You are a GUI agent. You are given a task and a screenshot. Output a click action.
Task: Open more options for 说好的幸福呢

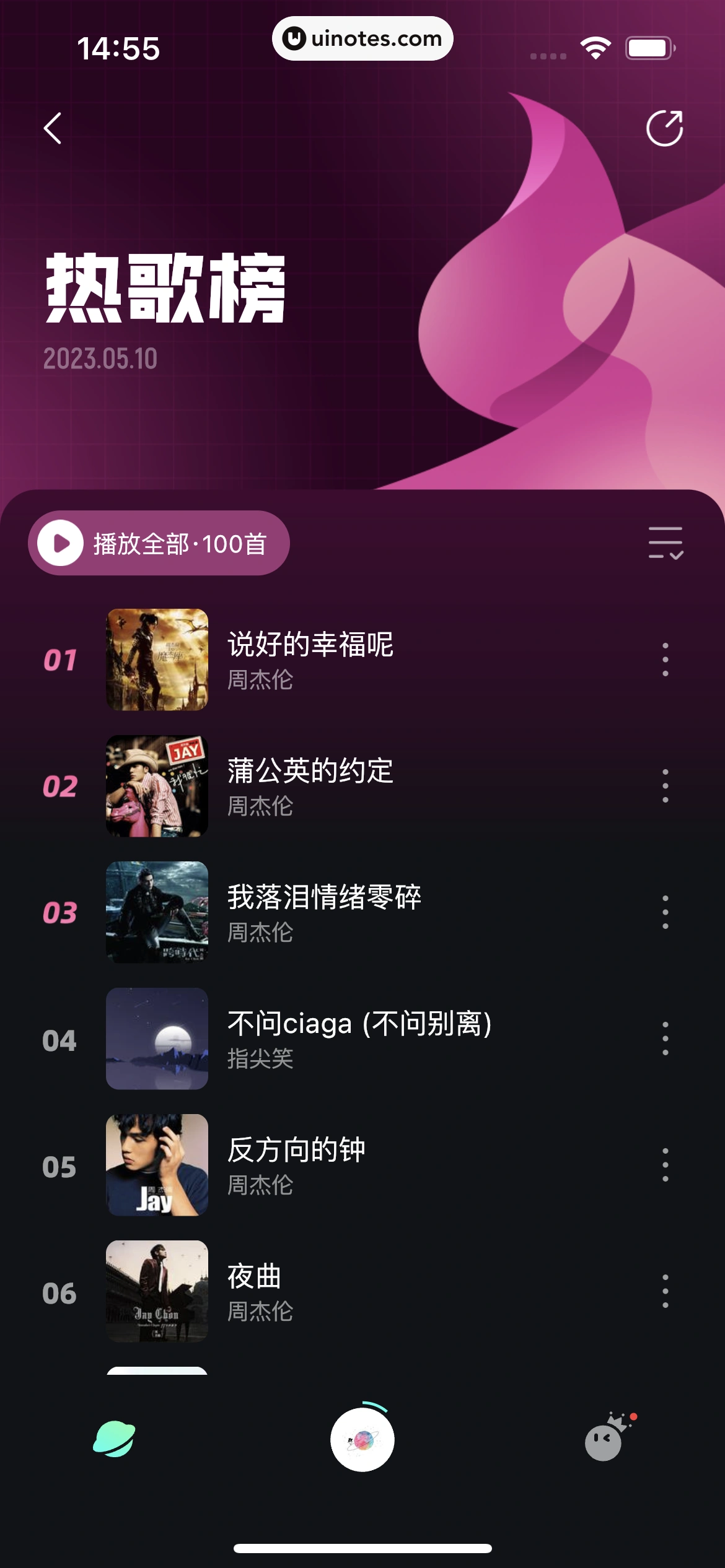tap(665, 660)
